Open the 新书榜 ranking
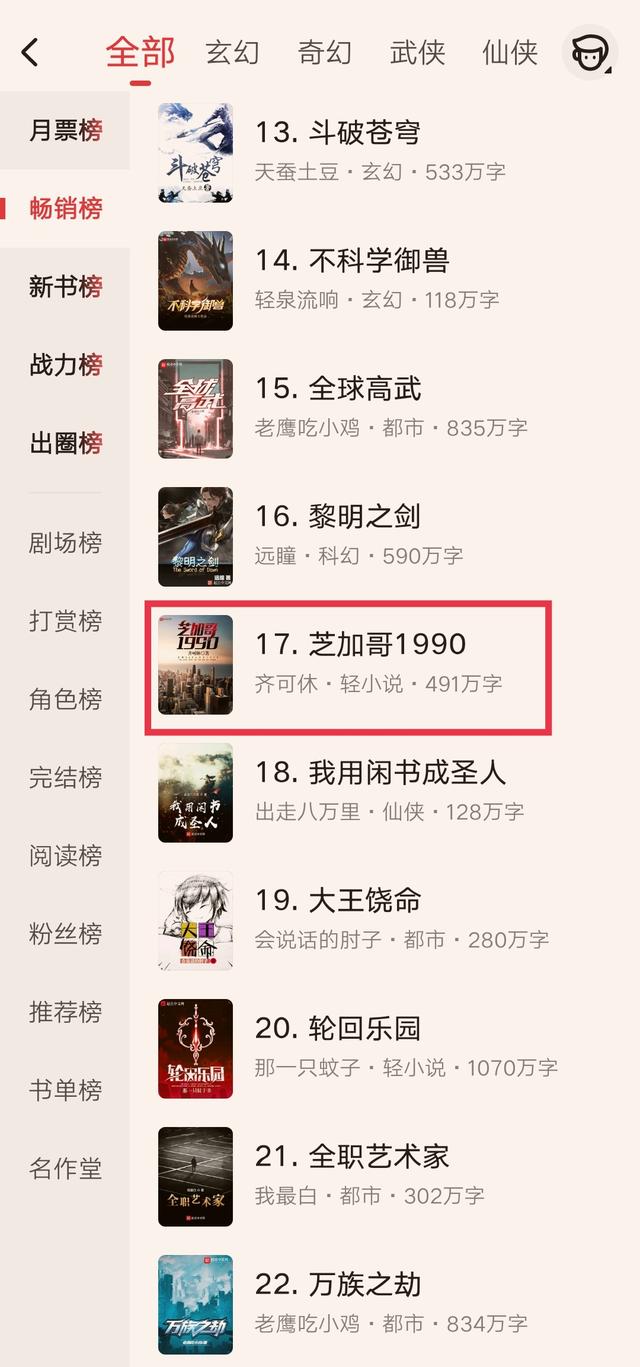Image resolution: width=640 pixels, height=1367 pixels. coord(65,287)
